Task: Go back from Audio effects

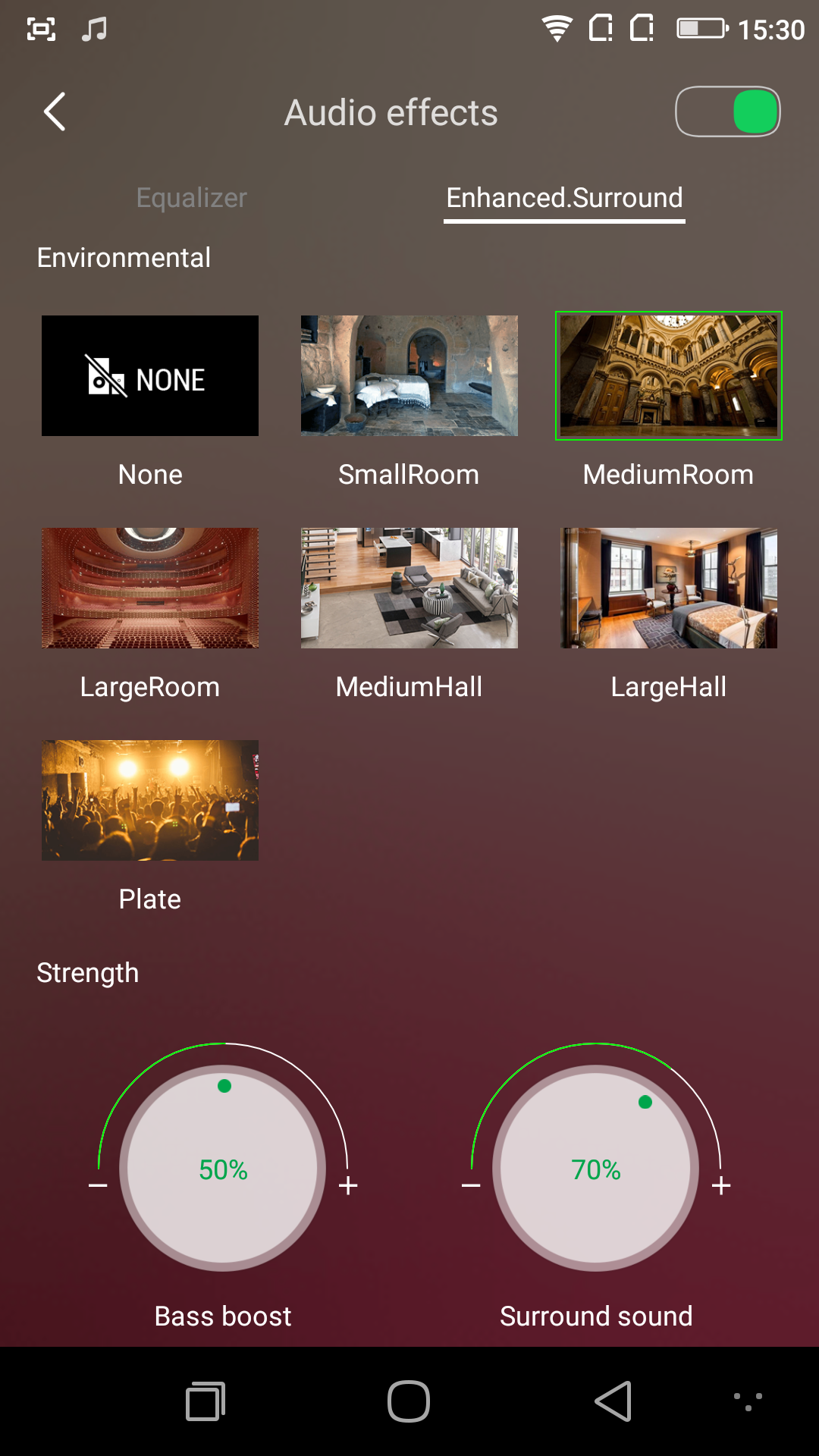Action: coord(55,112)
